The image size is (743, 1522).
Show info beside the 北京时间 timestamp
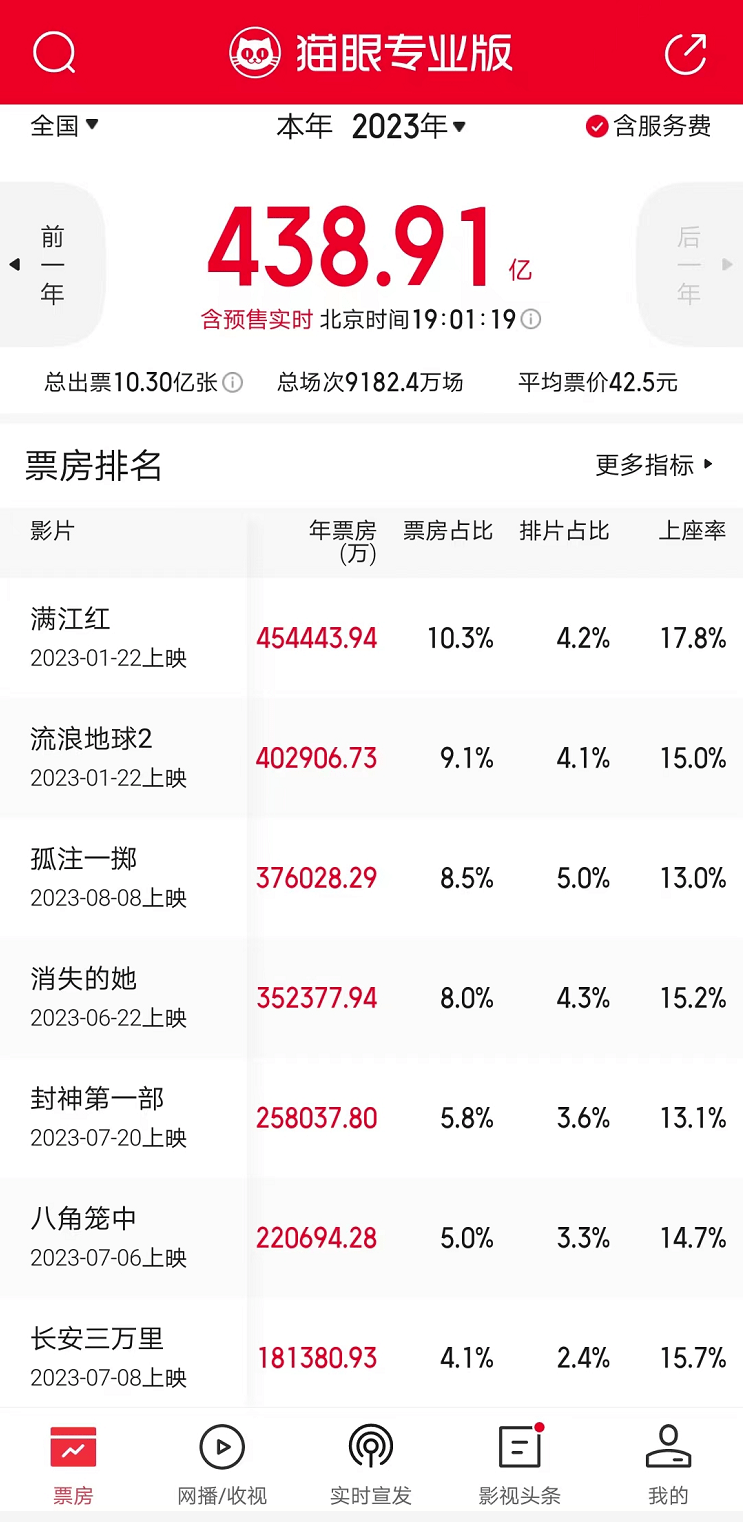532,320
